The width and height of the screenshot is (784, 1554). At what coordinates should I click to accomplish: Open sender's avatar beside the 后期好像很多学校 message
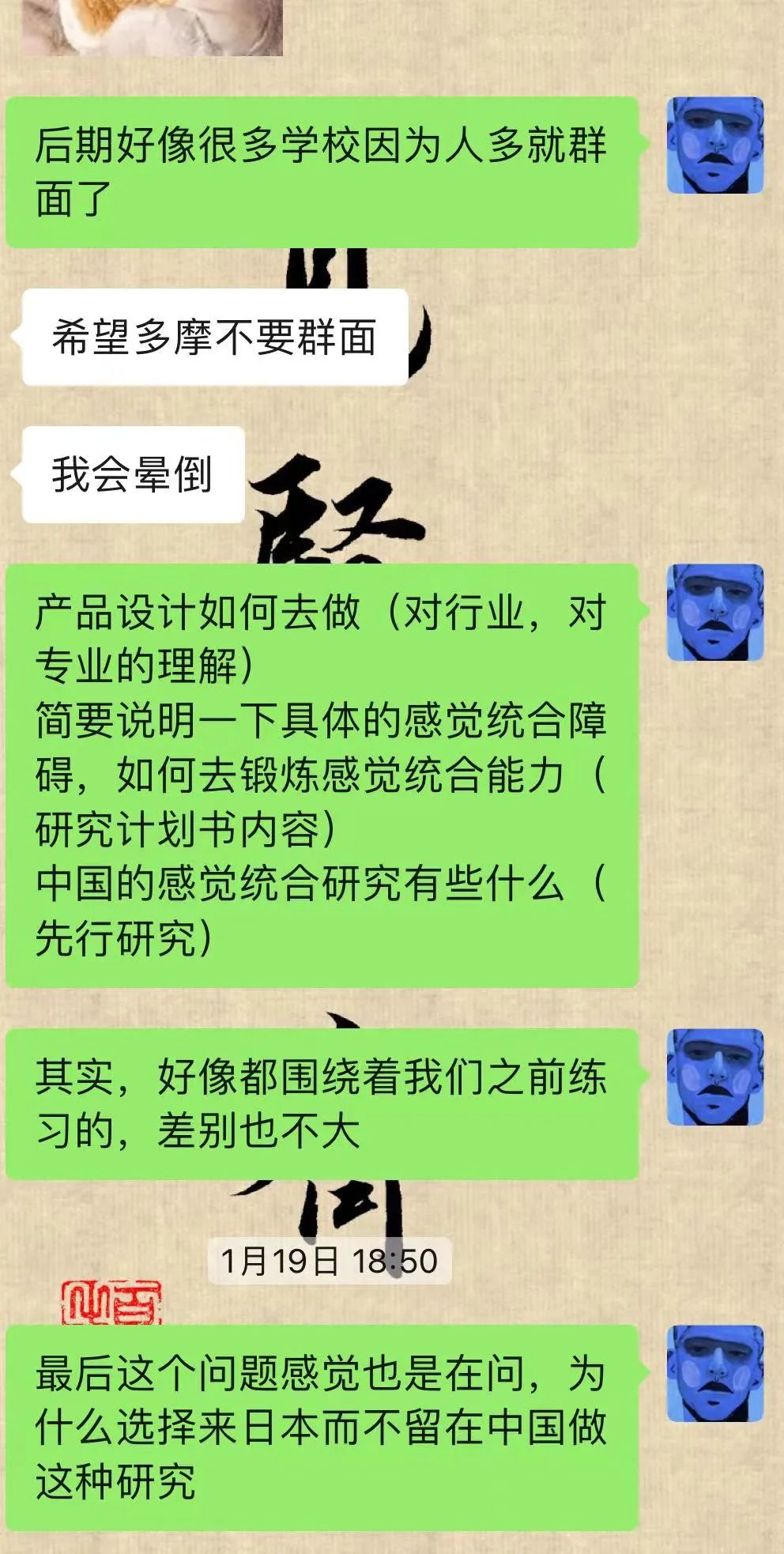point(714,145)
